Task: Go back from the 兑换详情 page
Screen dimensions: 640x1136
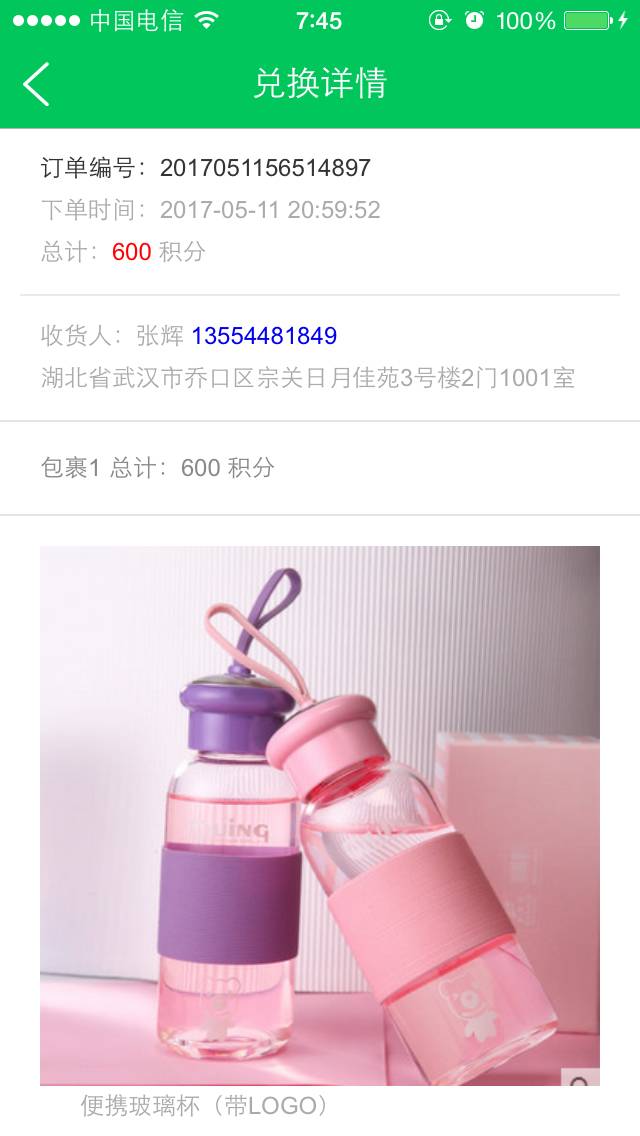Action: [x=36, y=84]
